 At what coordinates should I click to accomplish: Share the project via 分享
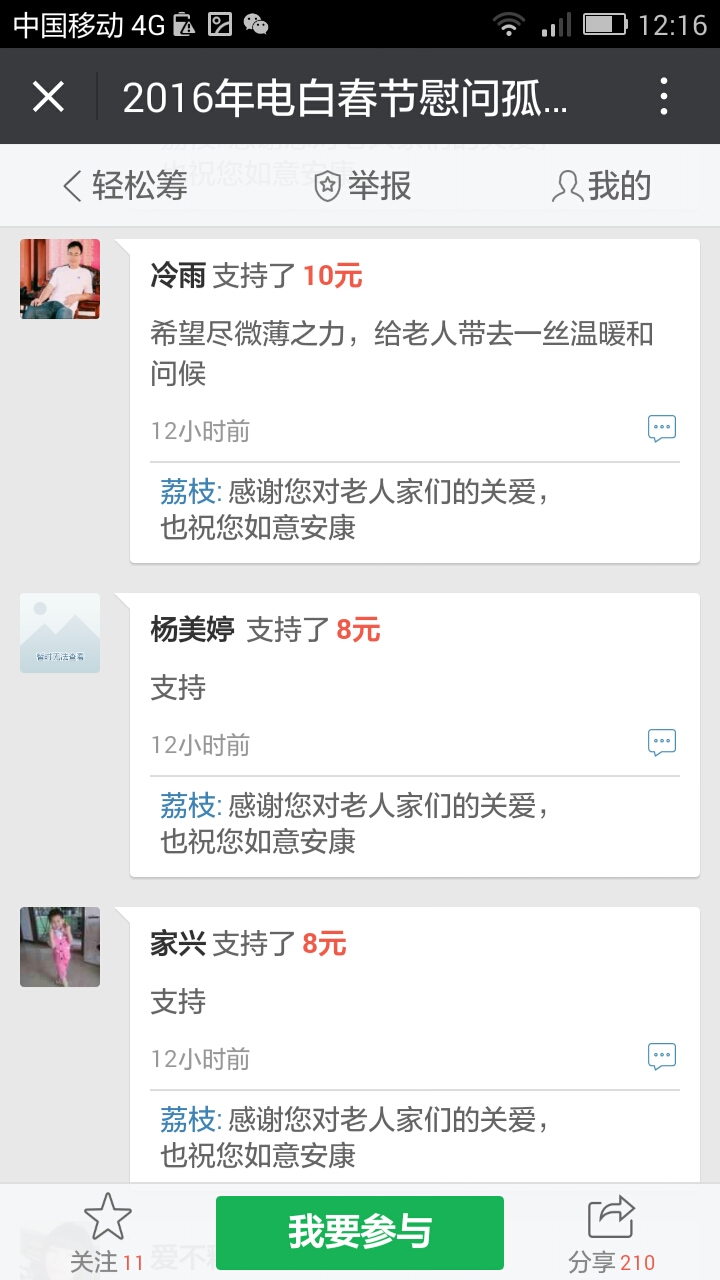click(x=611, y=1232)
